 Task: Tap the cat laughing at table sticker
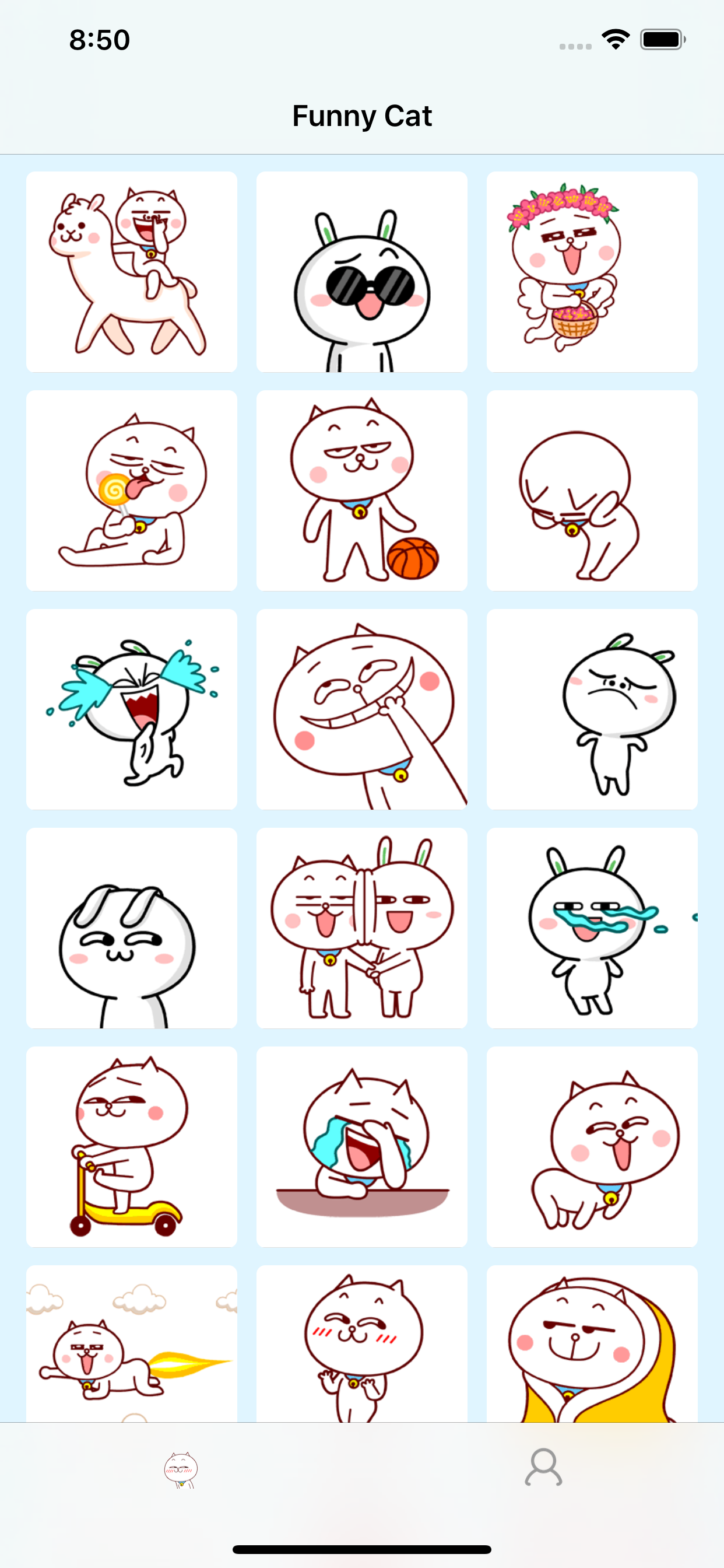[x=361, y=1147]
